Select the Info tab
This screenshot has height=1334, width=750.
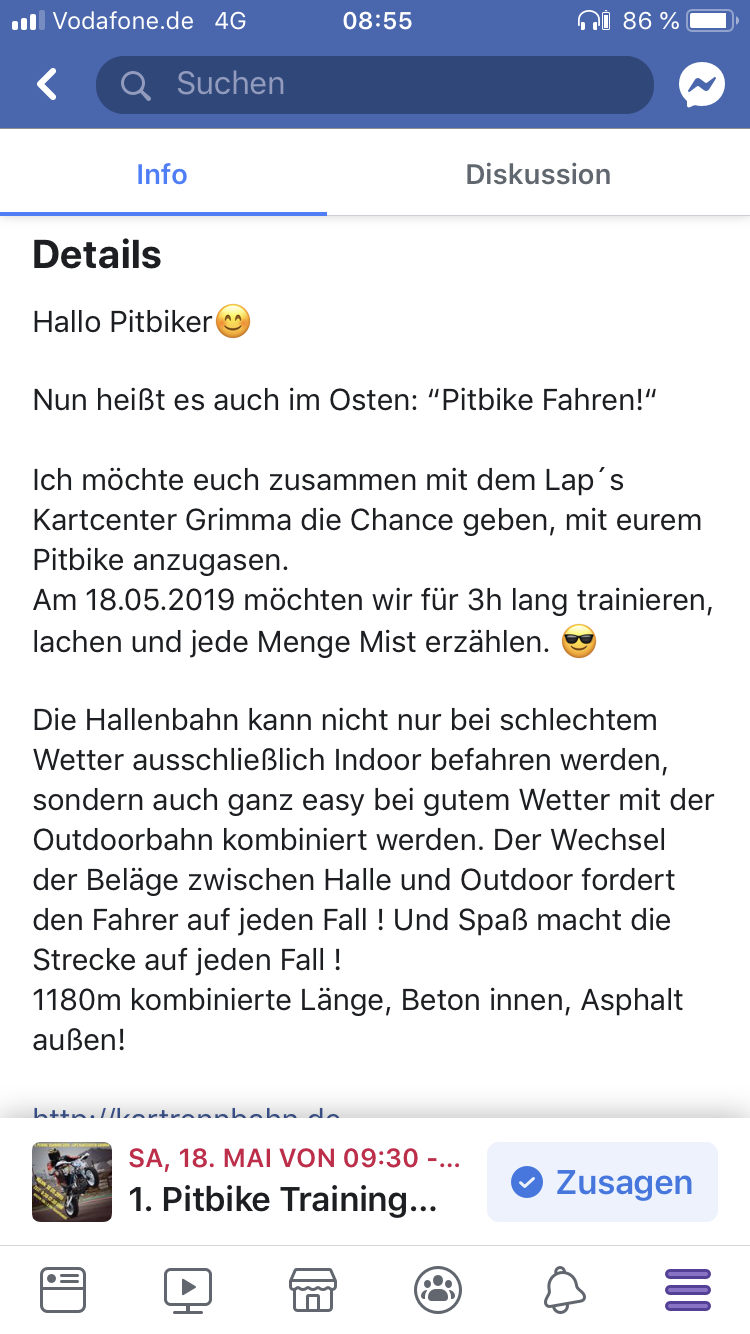click(162, 174)
